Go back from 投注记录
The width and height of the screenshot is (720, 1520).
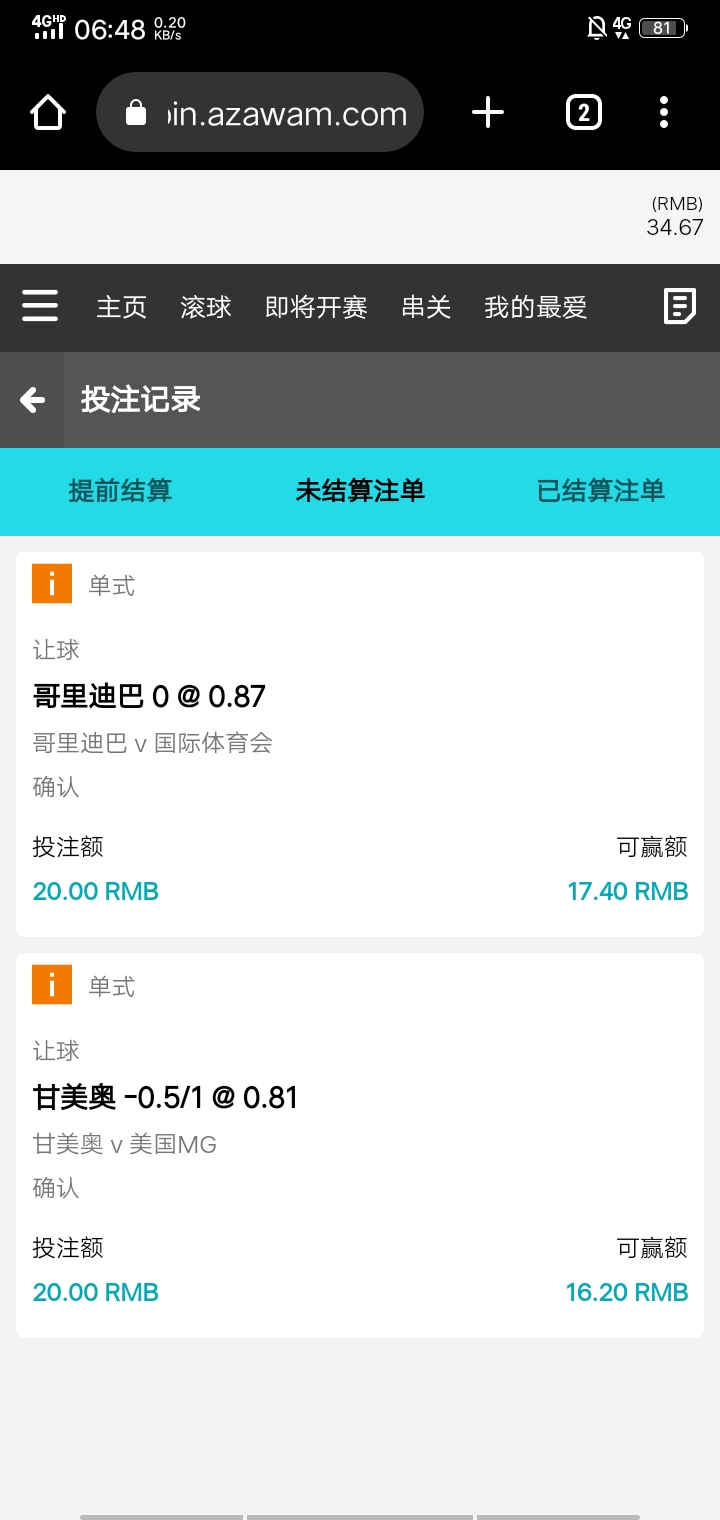coord(32,400)
